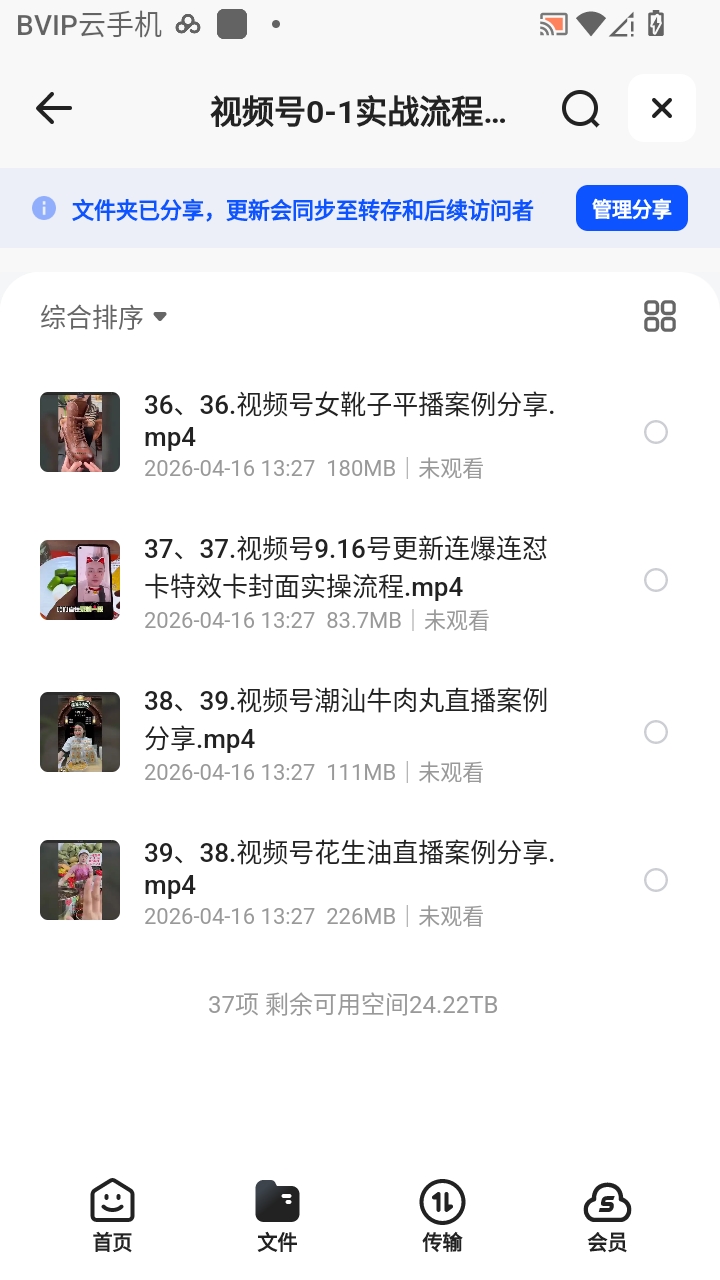Tap the link icon next to BVIP云手机

point(188,23)
